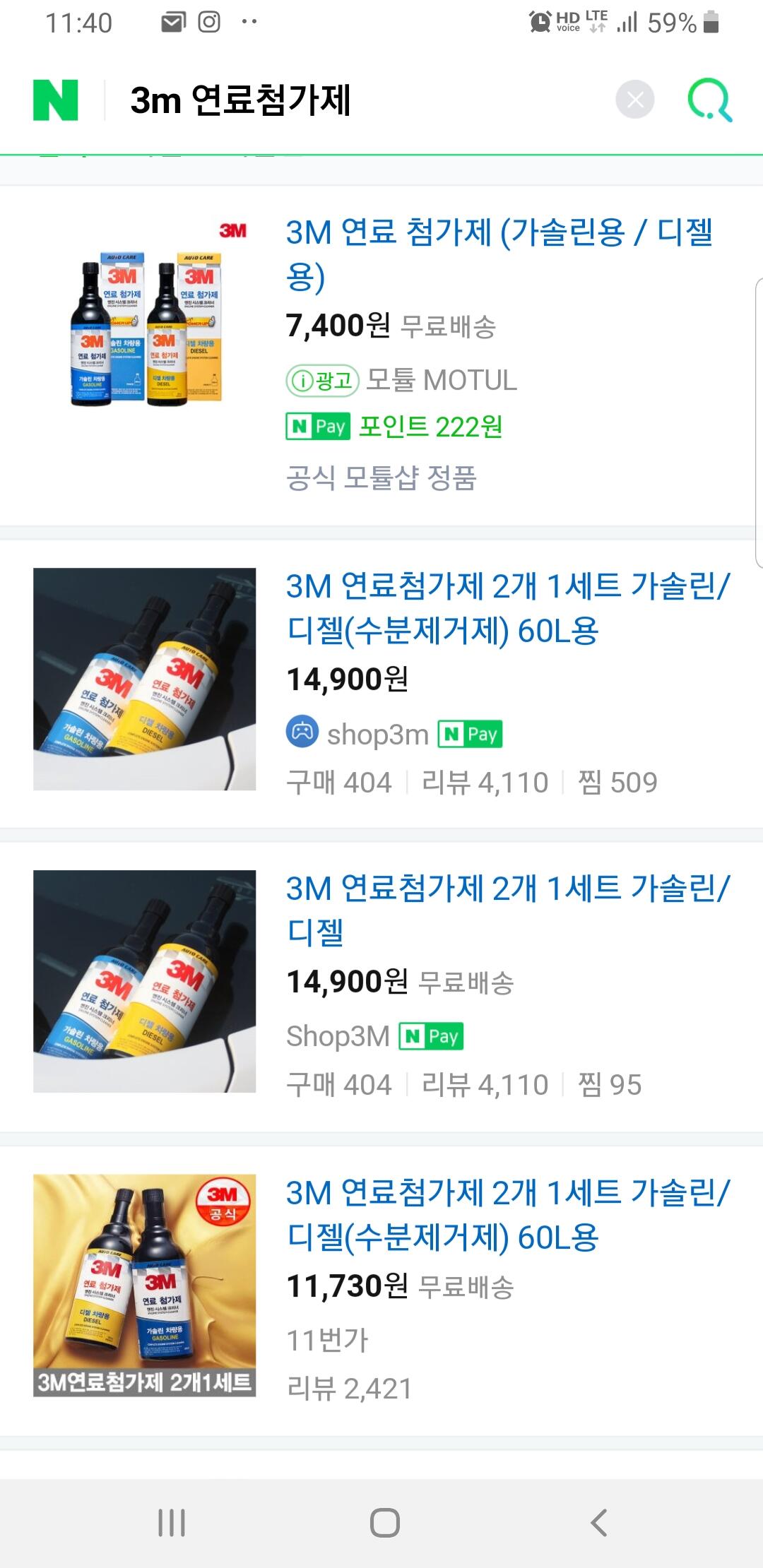Open the 3M공식 2개1세트 product image
Screen dimensions: 763x1568
tap(145, 1285)
